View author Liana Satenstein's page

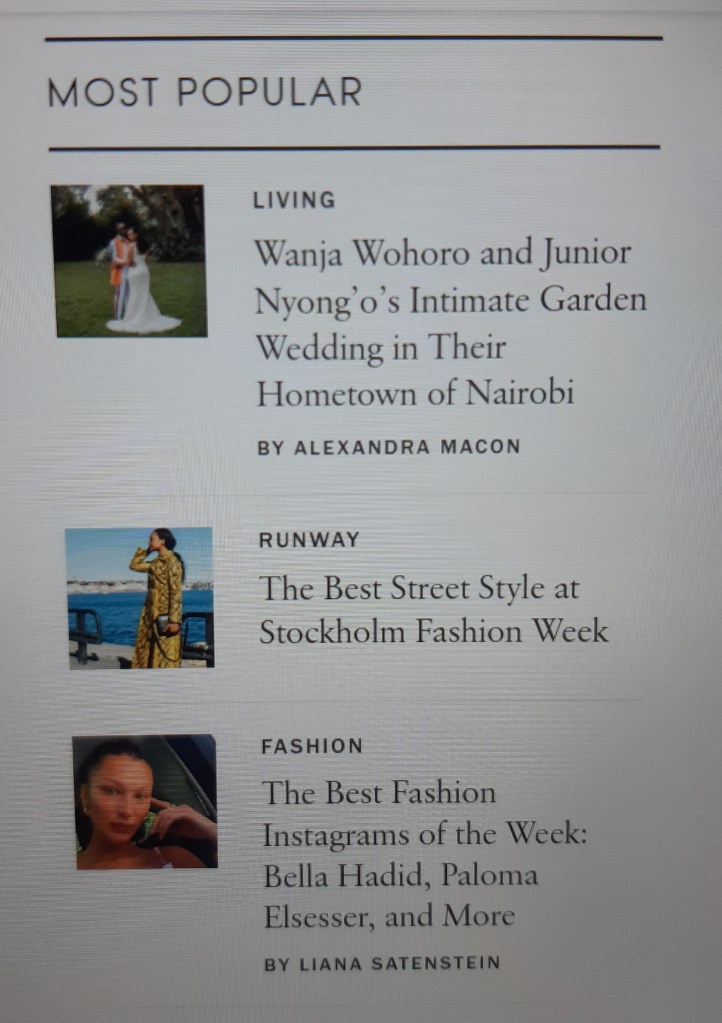(381, 964)
